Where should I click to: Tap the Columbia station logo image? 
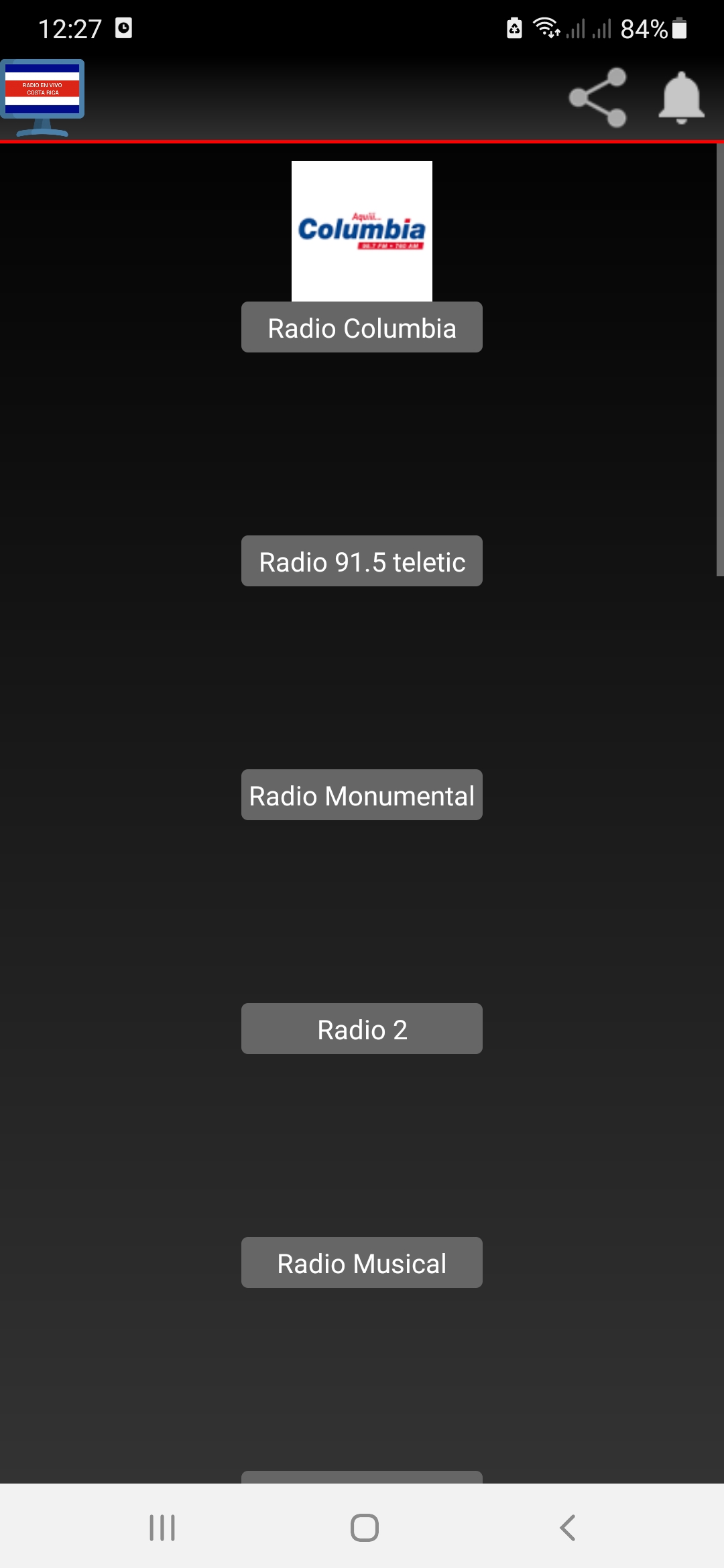(362, 231)
